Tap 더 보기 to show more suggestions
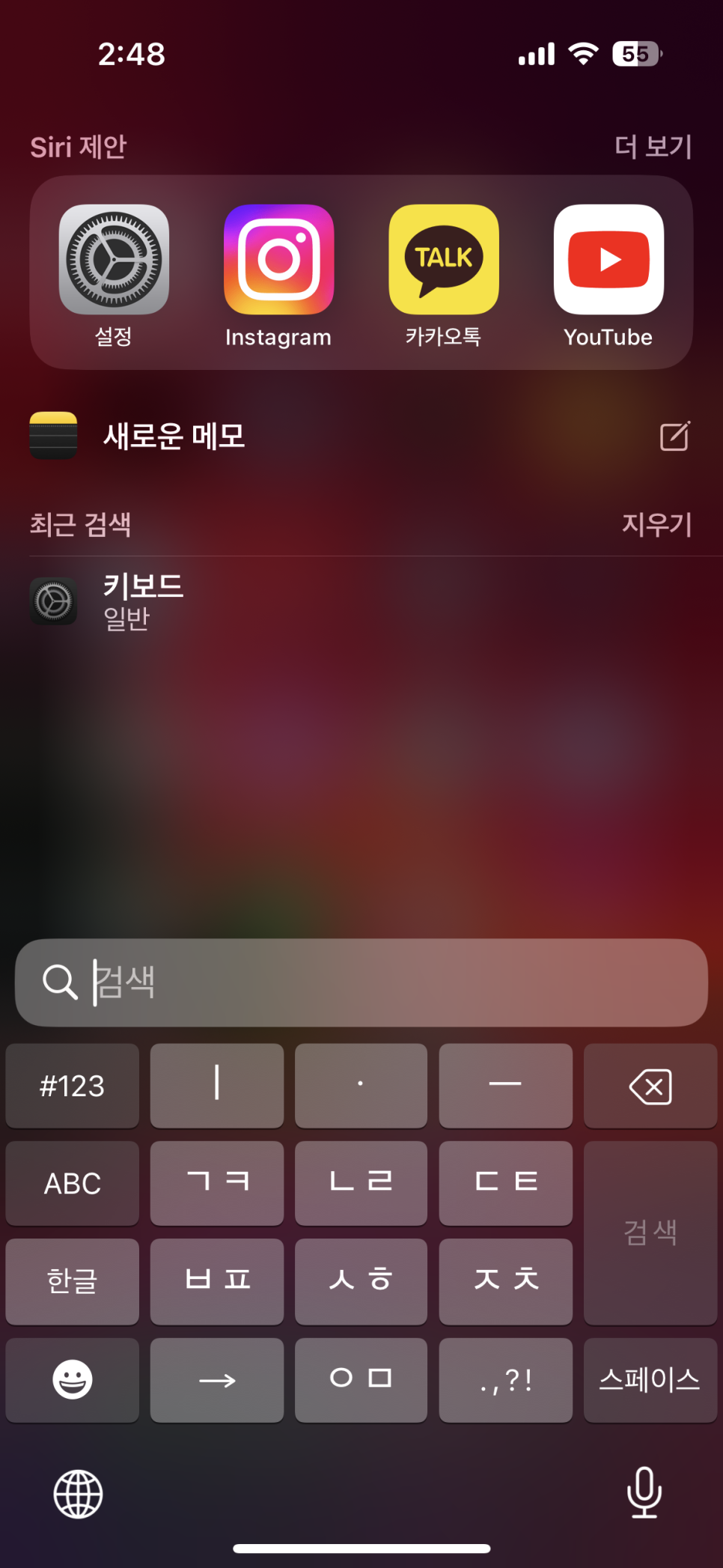The width and height of the screenshot is (723, 1568). [653, 147]
